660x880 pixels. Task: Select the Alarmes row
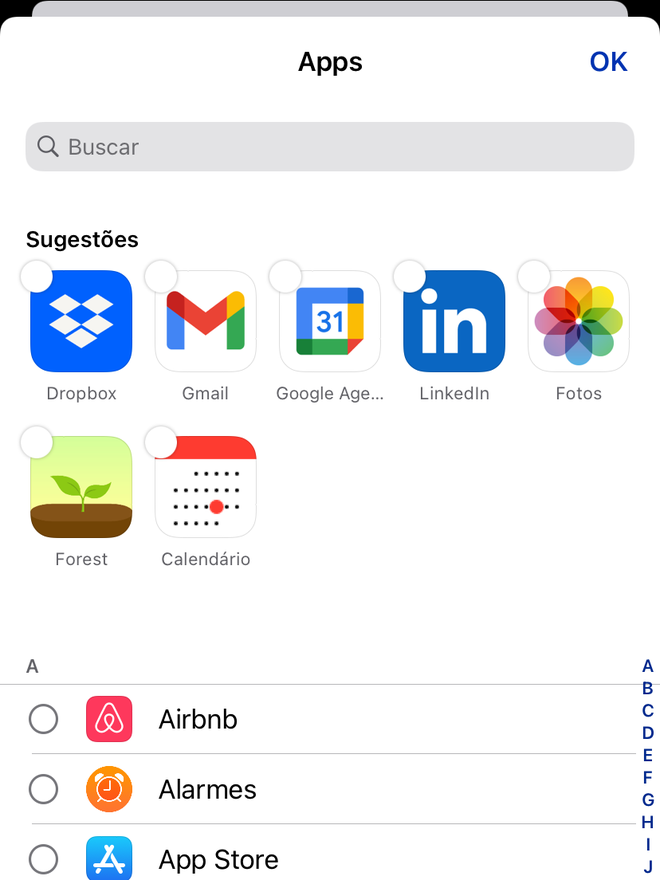pyautogui.click(x=207, y=789)
